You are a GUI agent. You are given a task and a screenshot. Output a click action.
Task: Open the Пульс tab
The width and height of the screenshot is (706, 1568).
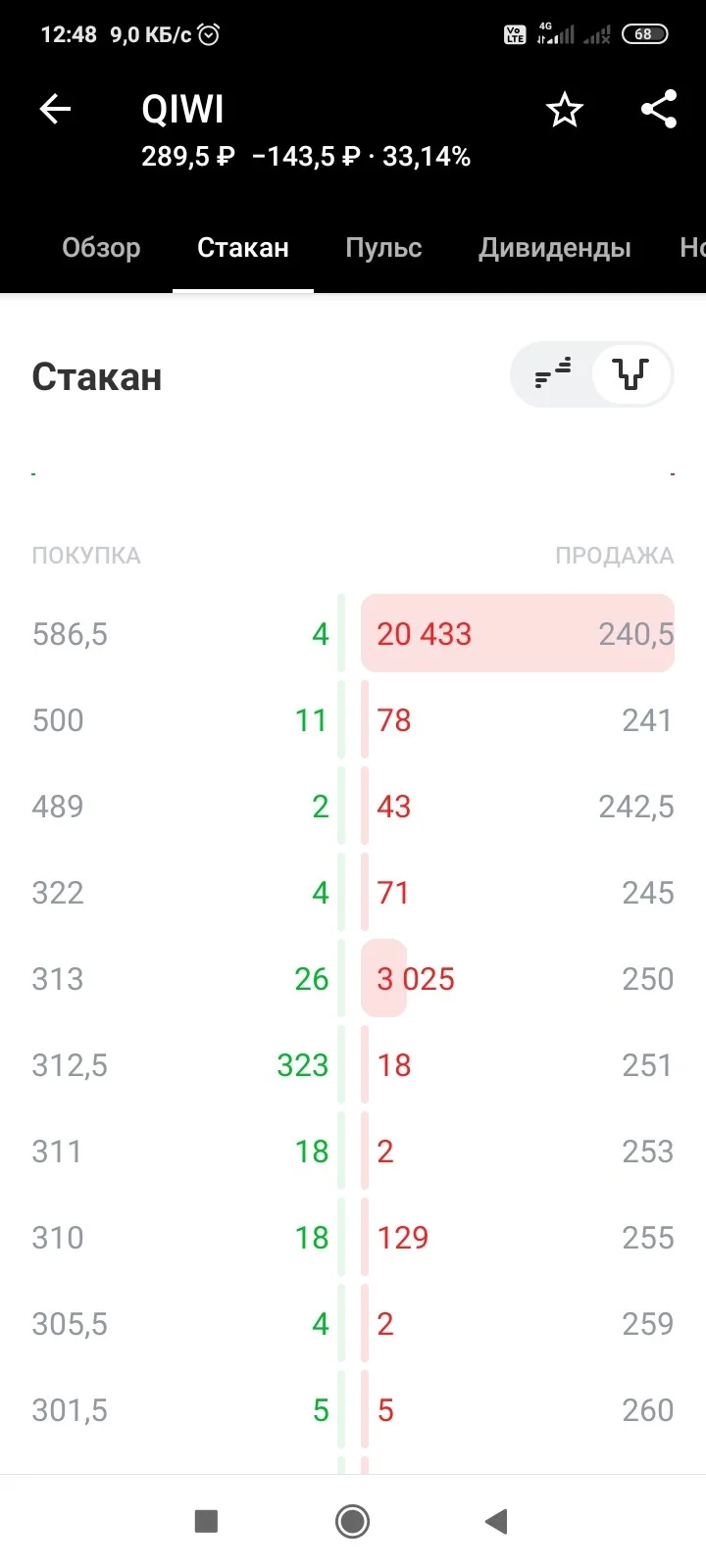tap(383, 248)
